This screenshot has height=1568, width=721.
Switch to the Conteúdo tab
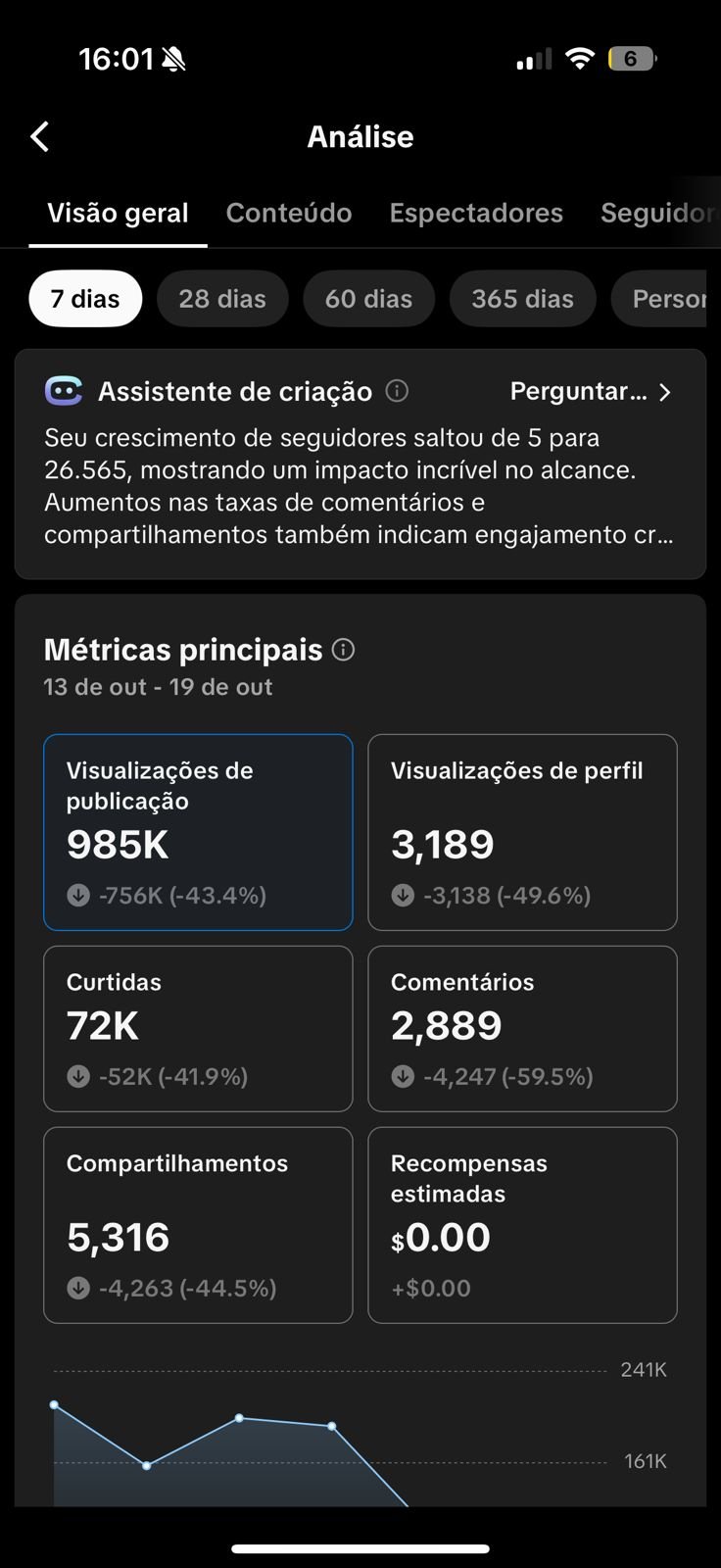point(289,213)
